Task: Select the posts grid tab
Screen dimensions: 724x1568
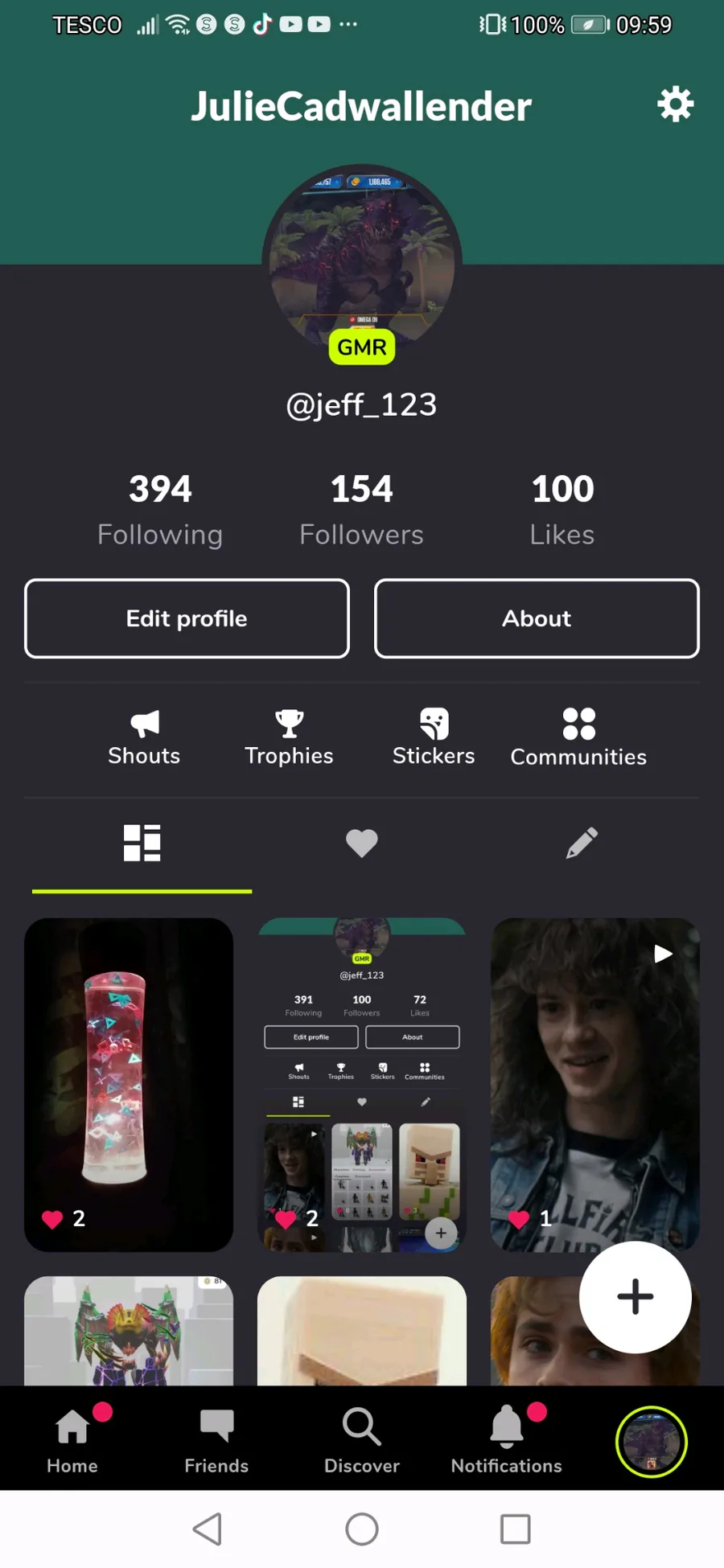Action: pos(142,843)
